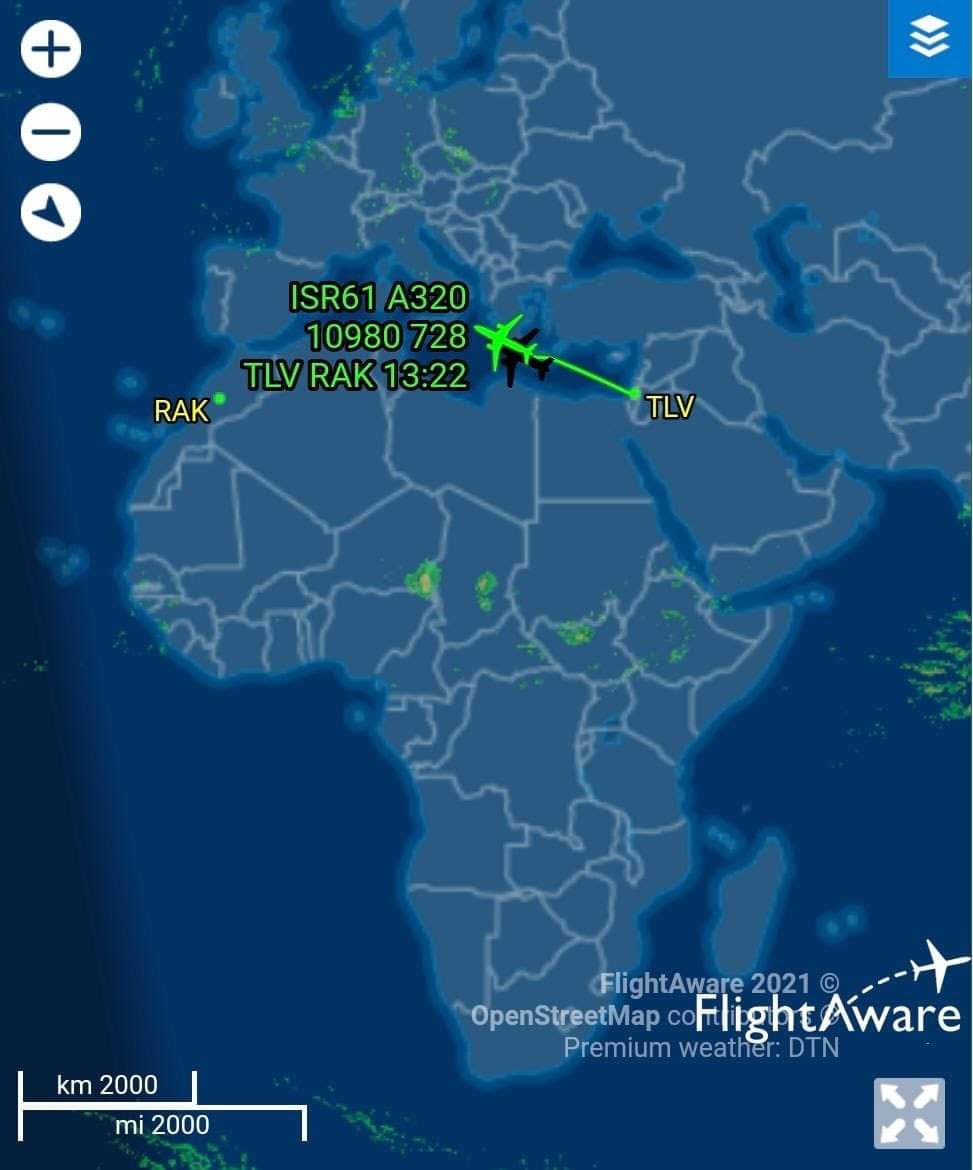Zoom in on the map
The image size is (973, 1170).
(51, 49)
